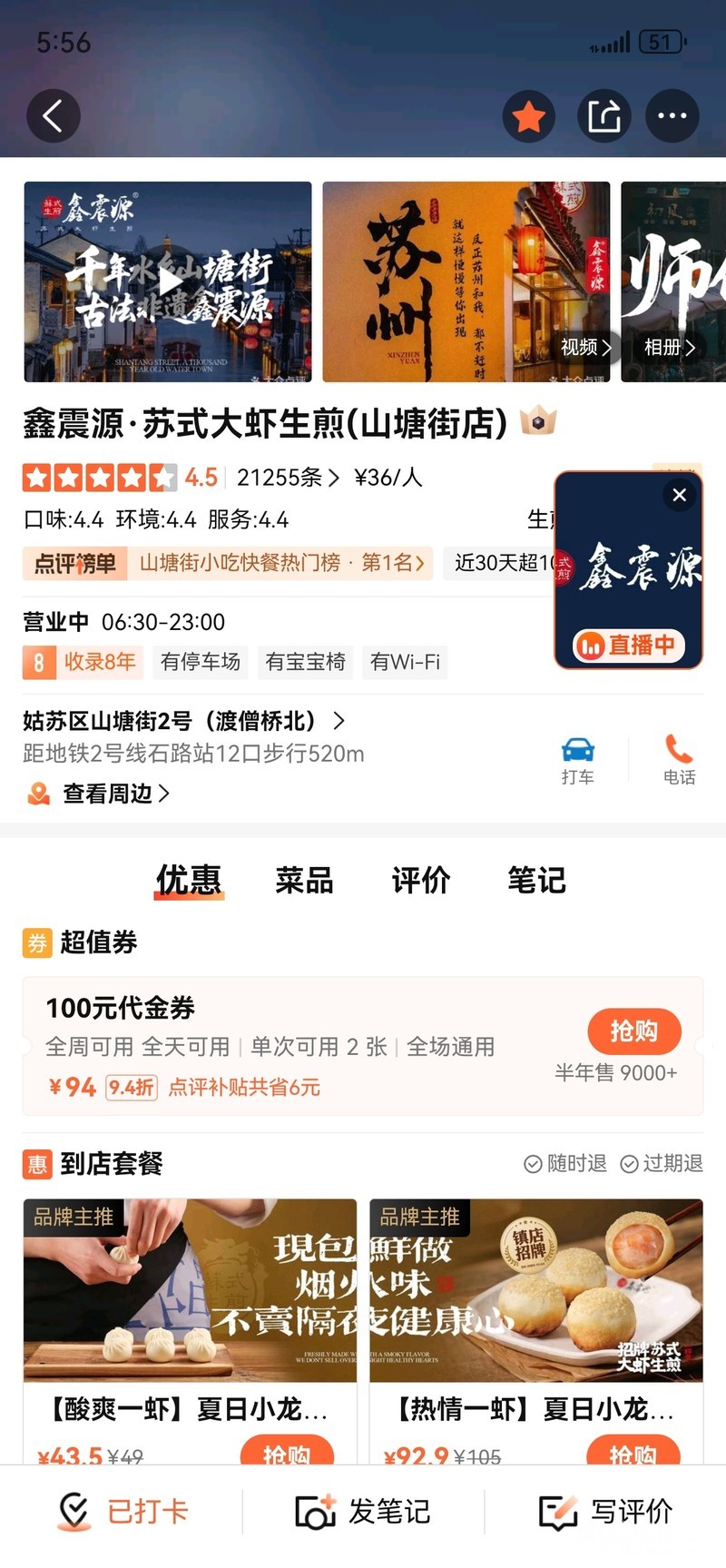Call the restaurant via 电话
The width and height of the screenshot is (726, 1568).
pos(679,761)
